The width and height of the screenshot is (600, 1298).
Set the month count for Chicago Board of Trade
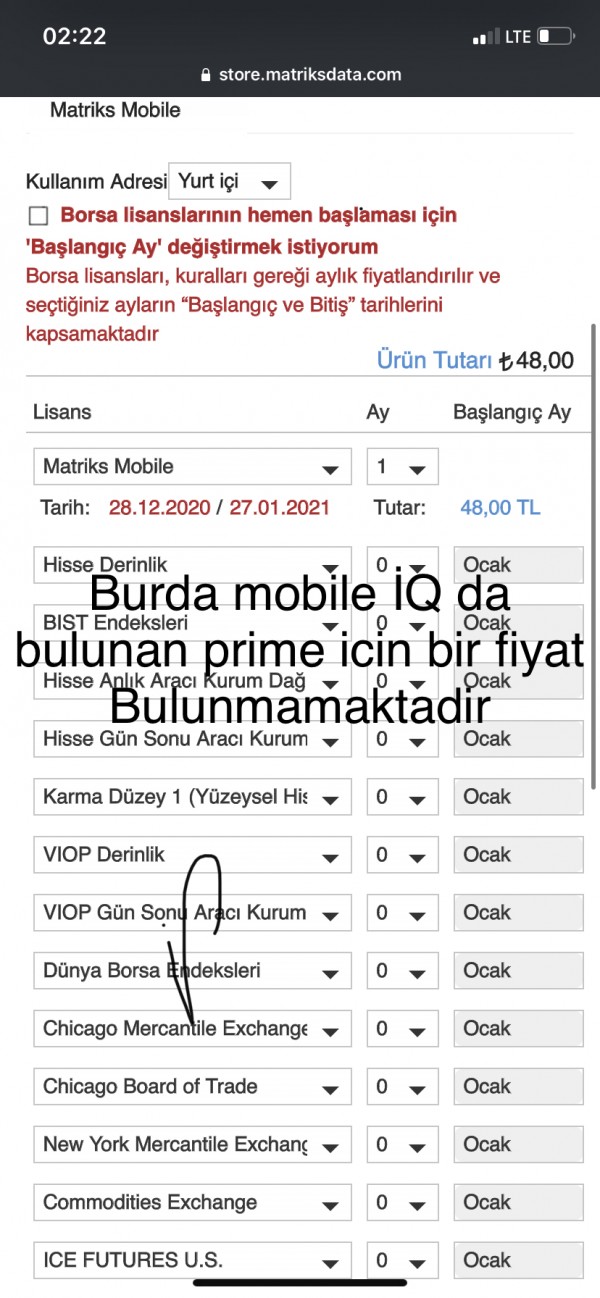click(402, 1087)
